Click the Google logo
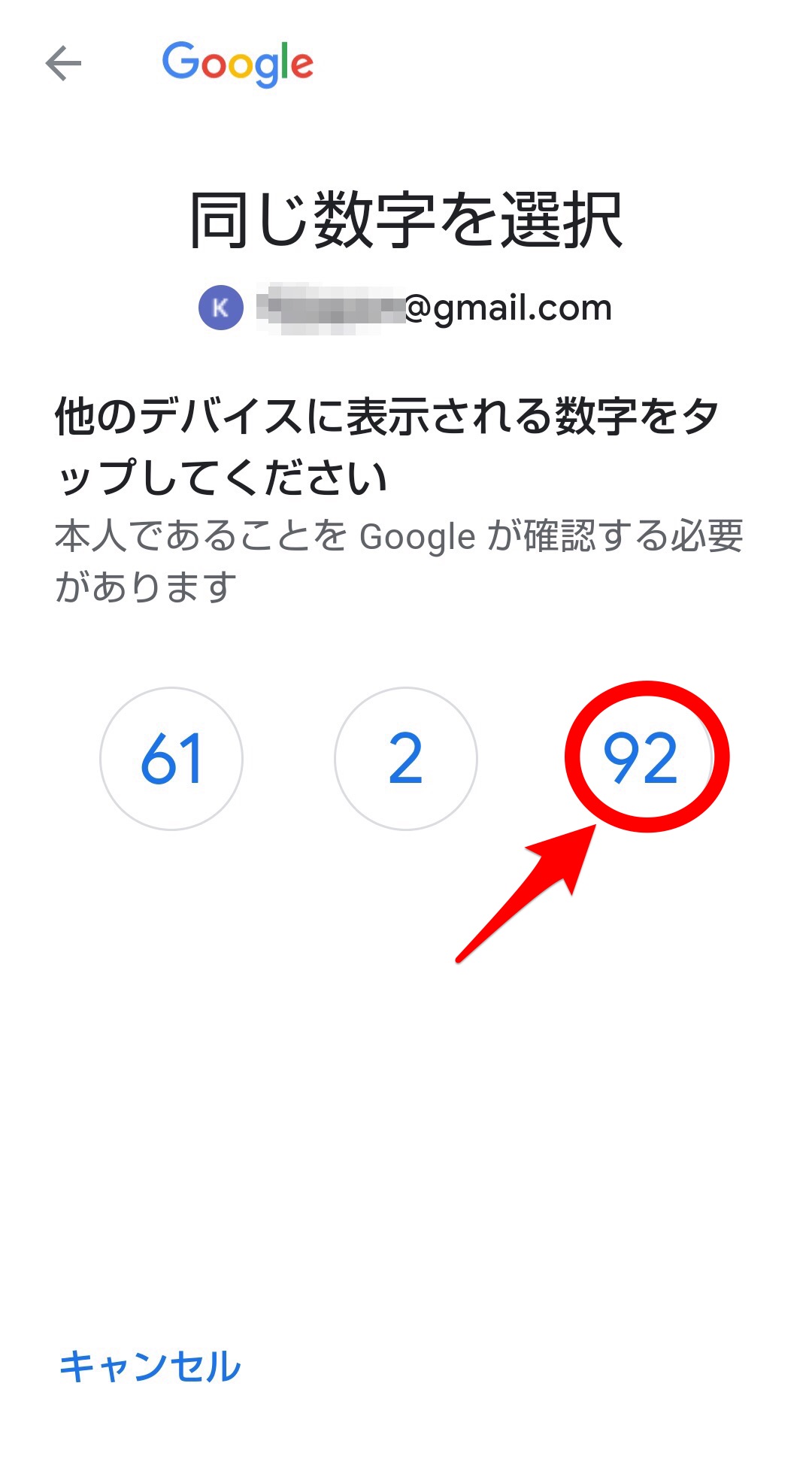Screen dimensions: 812x1462 coord(238,63)
